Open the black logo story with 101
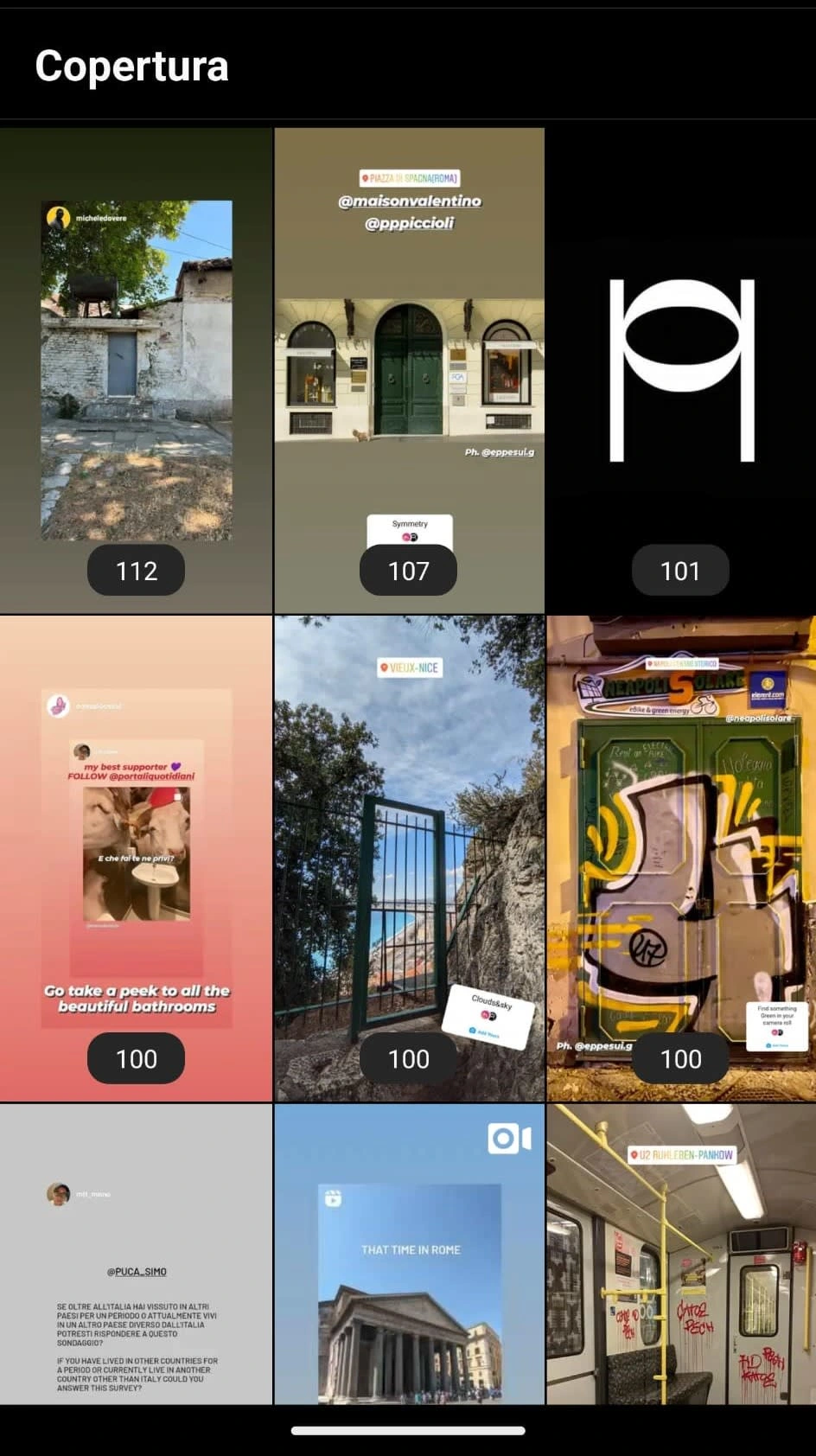The width and height of the screenshot is (816, 1456). coord(681,370)
